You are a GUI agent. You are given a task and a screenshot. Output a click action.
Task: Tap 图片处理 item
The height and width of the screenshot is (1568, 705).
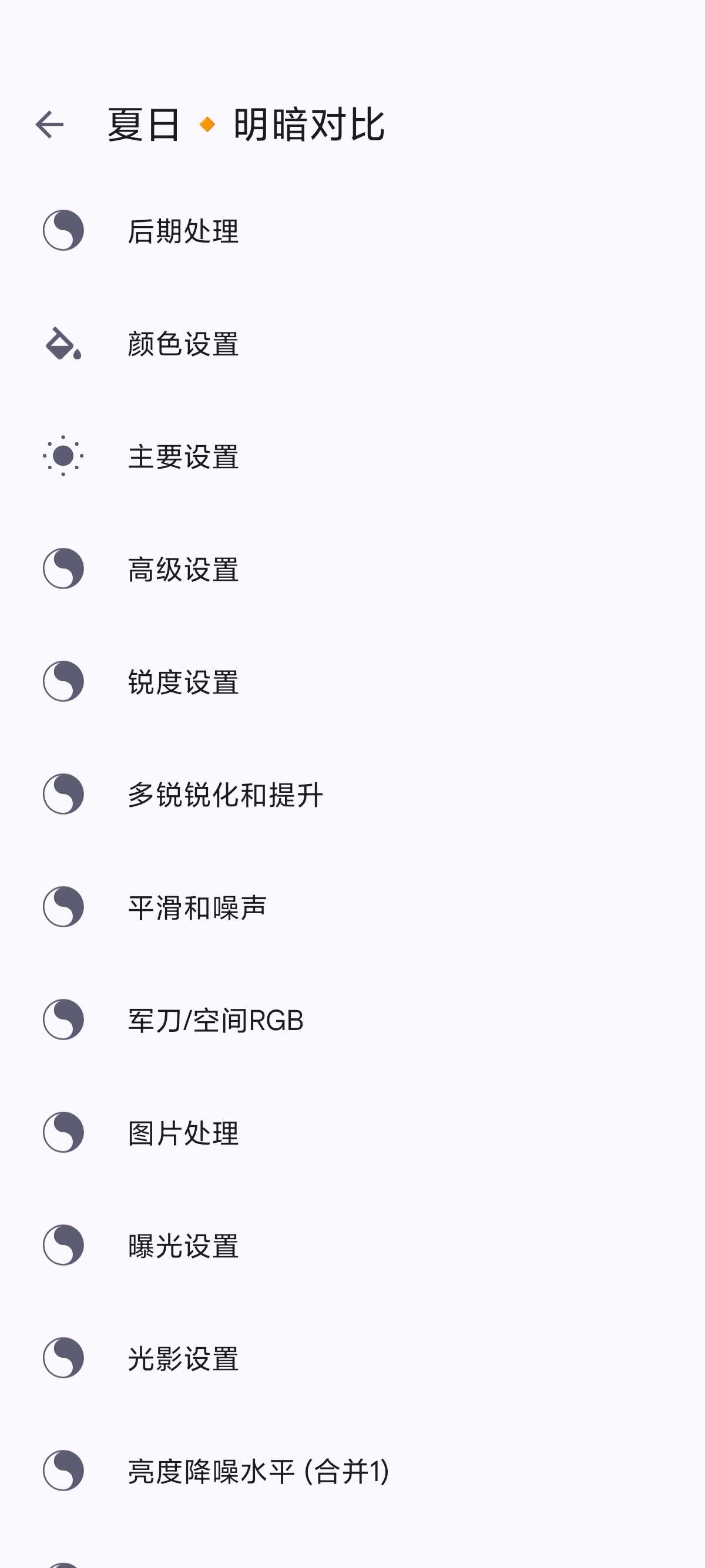(x=183, y=1133)
